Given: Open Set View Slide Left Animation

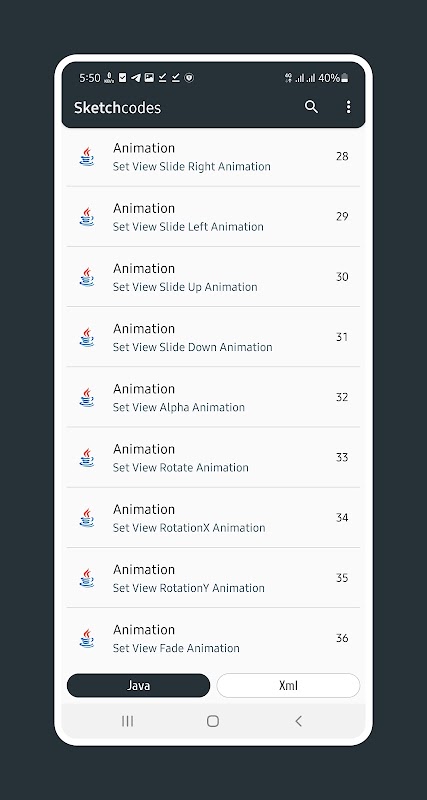Looking at the screenshot, I should point(213,217).
